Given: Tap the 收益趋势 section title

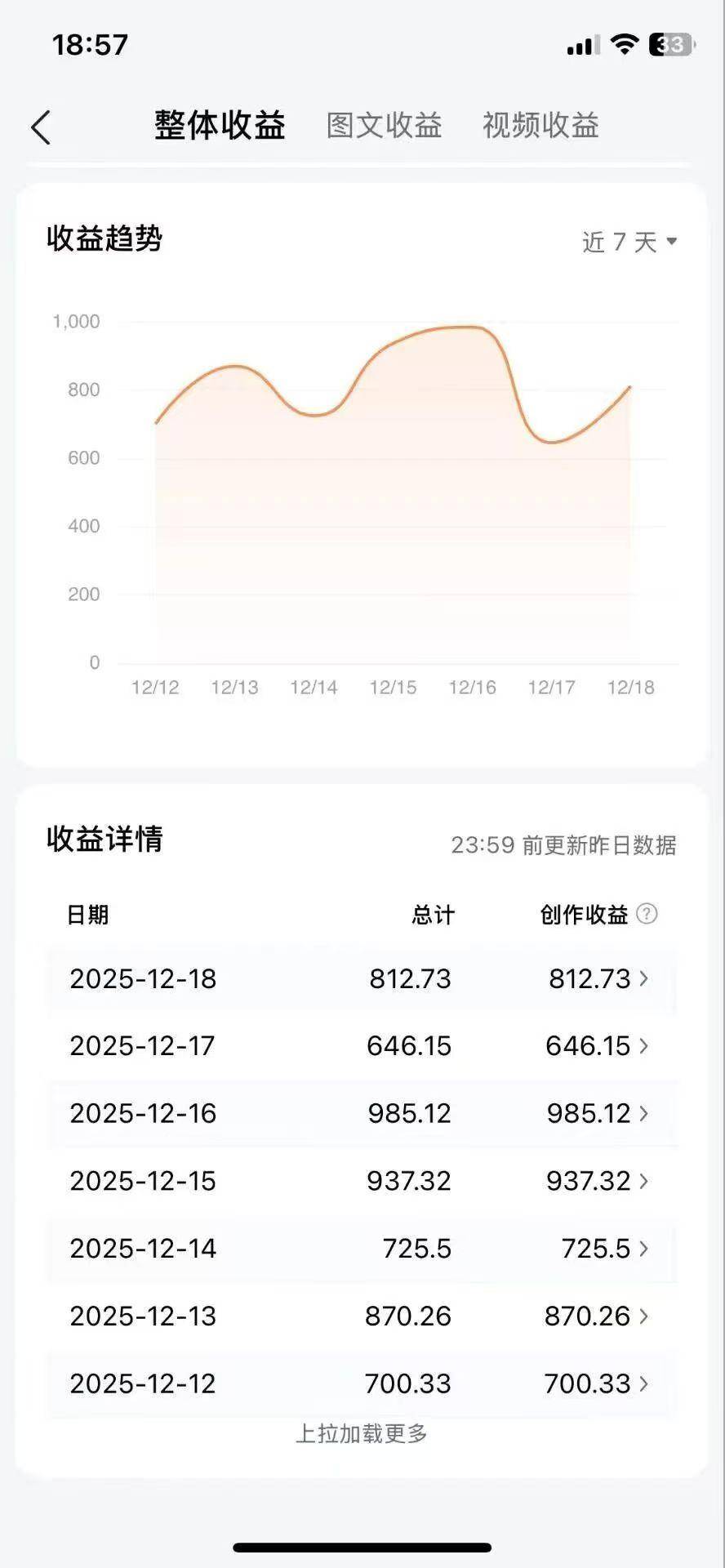Looking at the screenshot, I should point(104,240).
